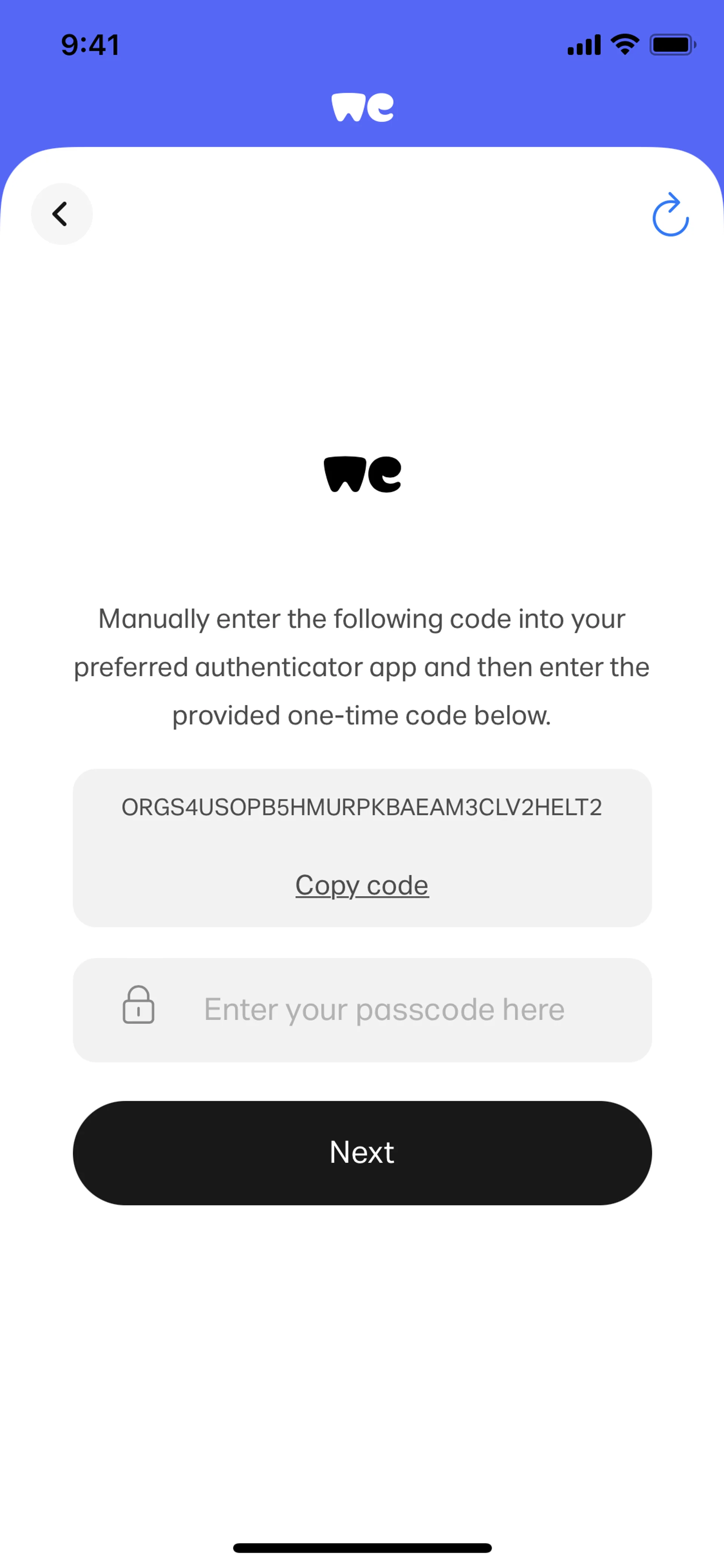Tap the blue refresh icon

point(670,214)
